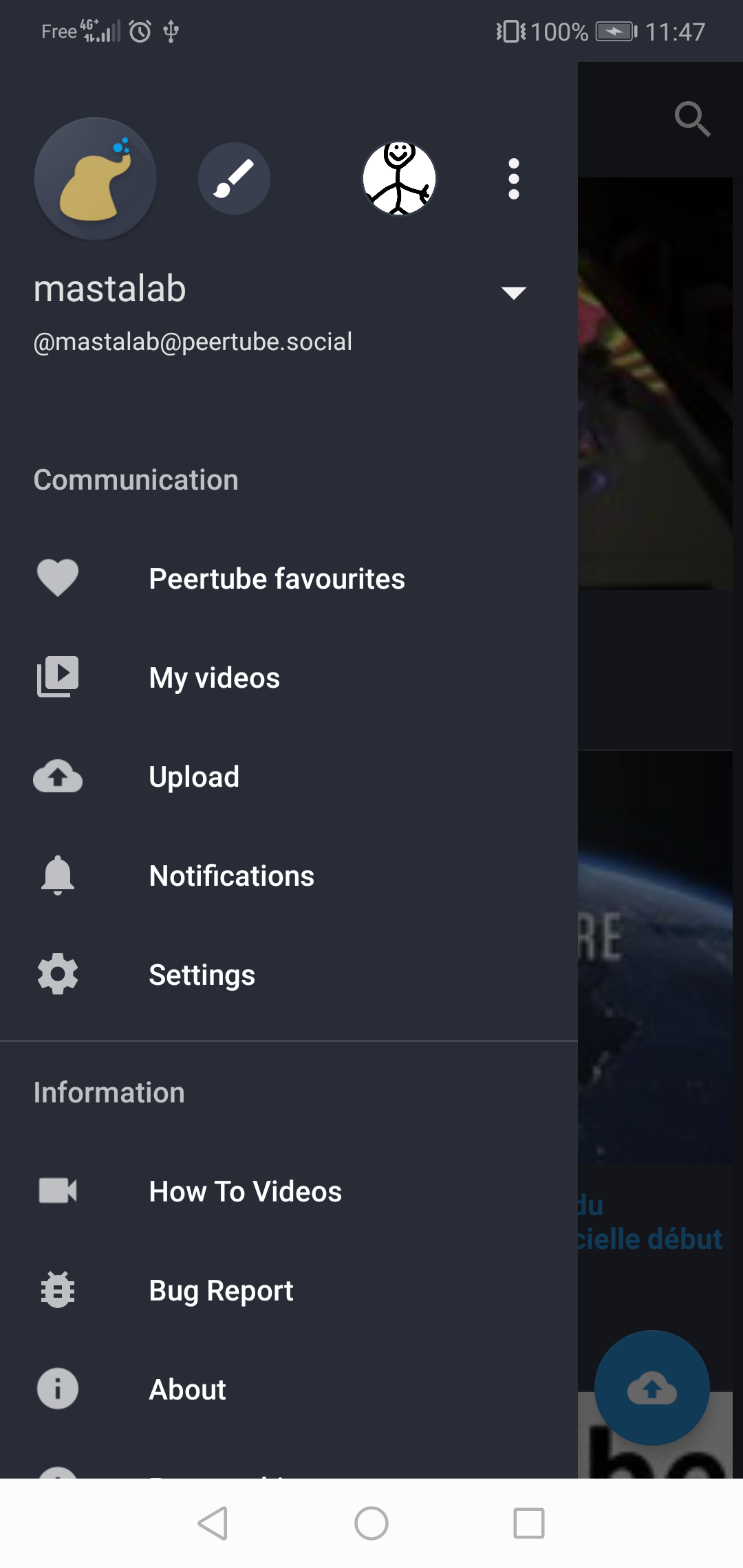Select Upload in the drawer menu
The height and width of the screenshot is (1568, 743).
[x=194, y=777]
